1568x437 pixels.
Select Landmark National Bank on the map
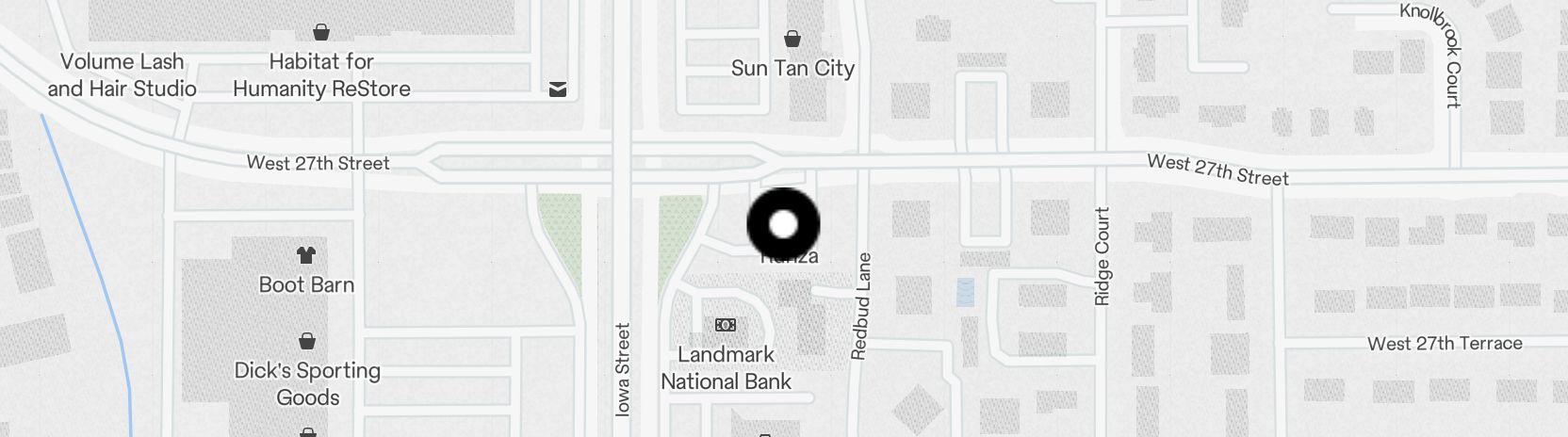tap(725, 326)
